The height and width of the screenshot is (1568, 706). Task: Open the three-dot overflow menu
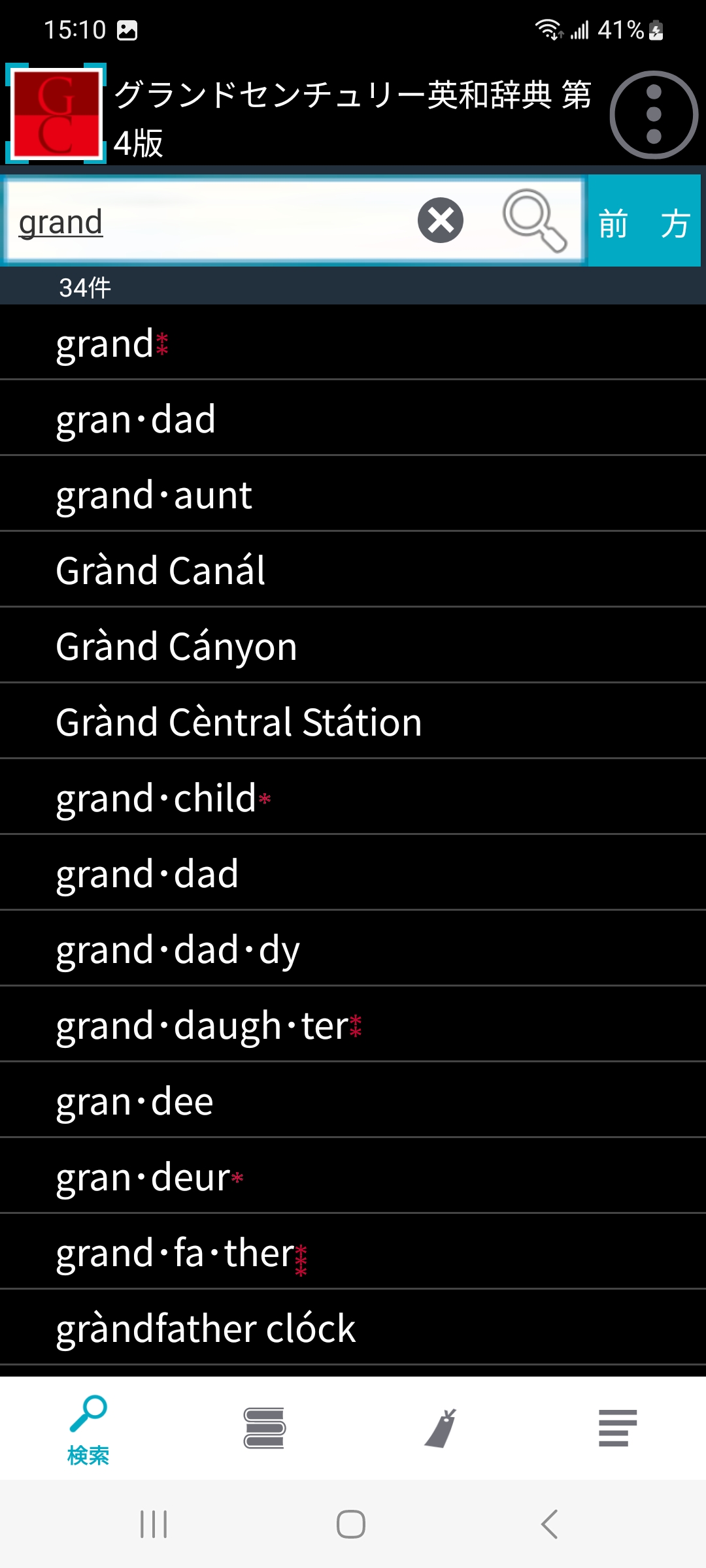pyautogui.click(x=654, y=115)
